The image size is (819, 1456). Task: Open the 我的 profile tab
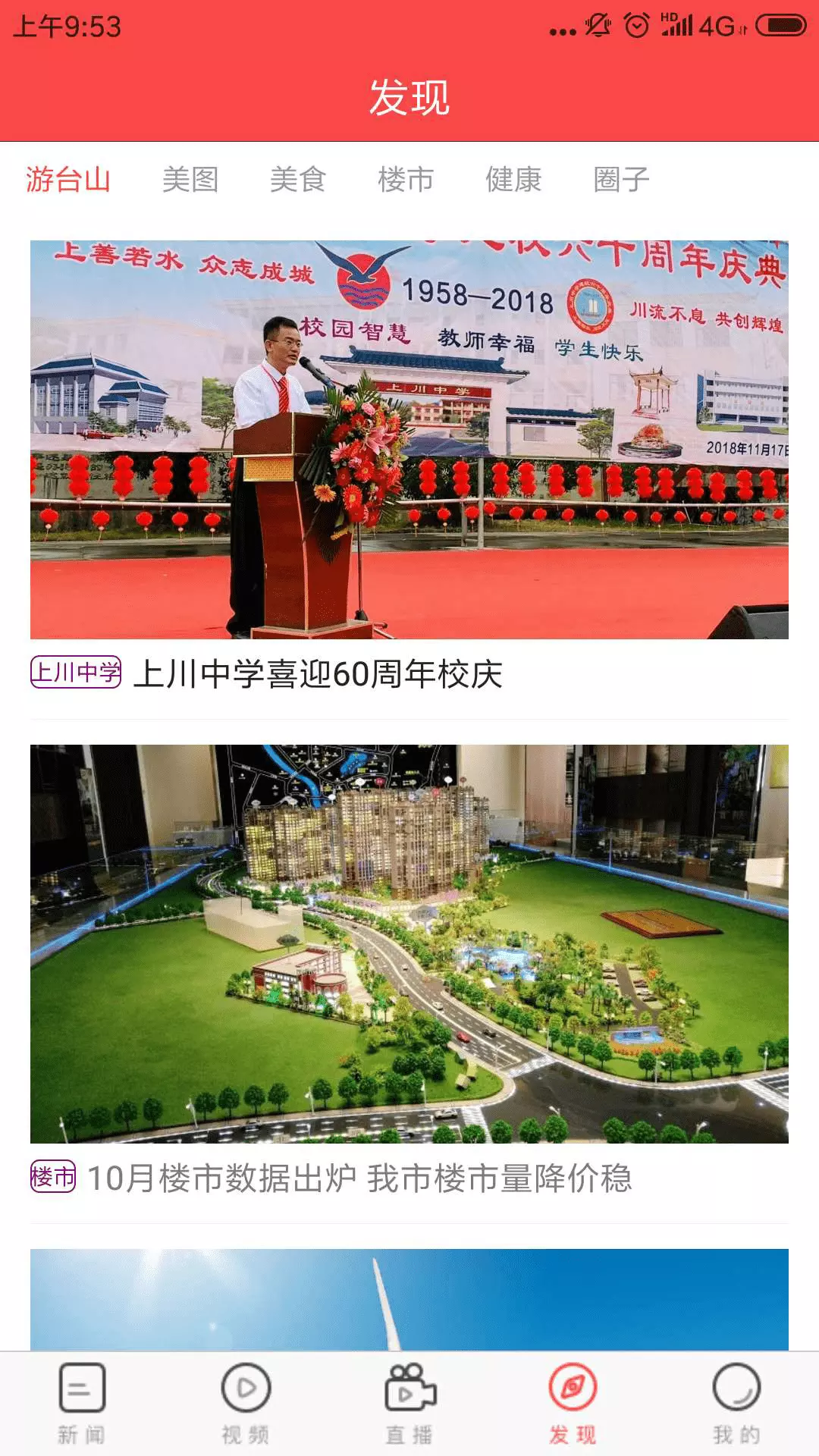(737, 1404)
